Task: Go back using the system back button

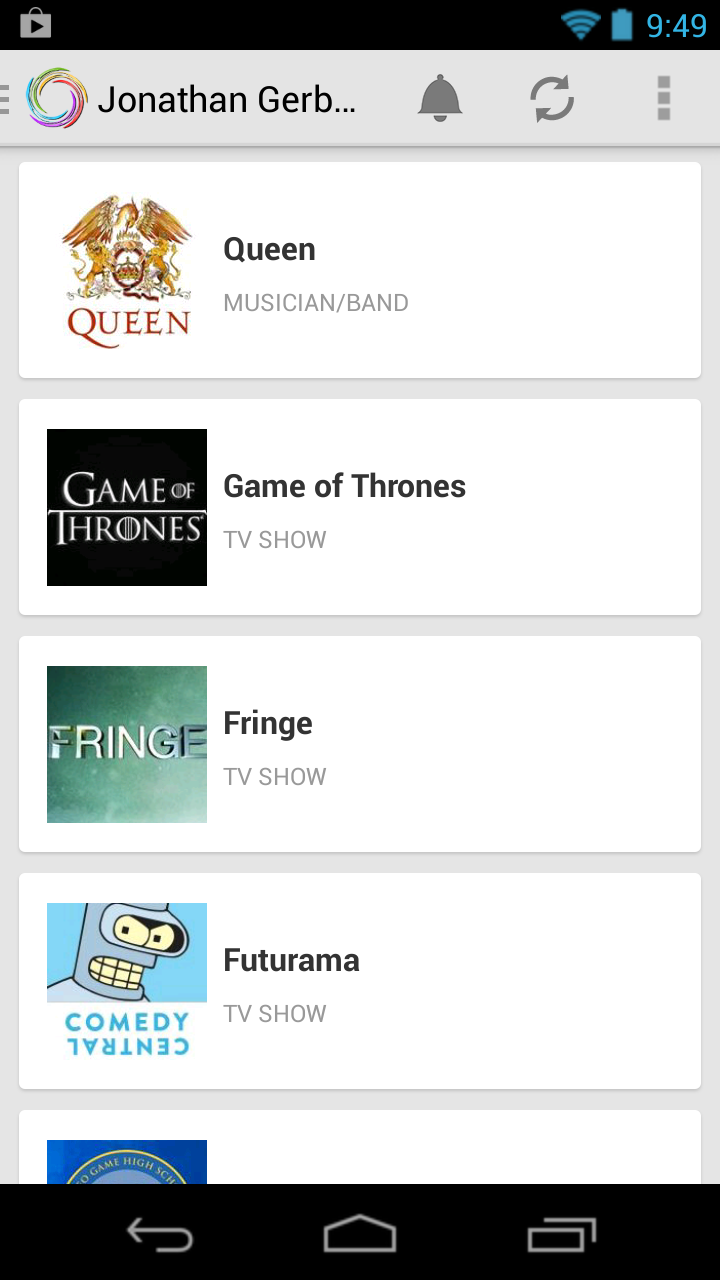Action: click(x=160, y=1235)
